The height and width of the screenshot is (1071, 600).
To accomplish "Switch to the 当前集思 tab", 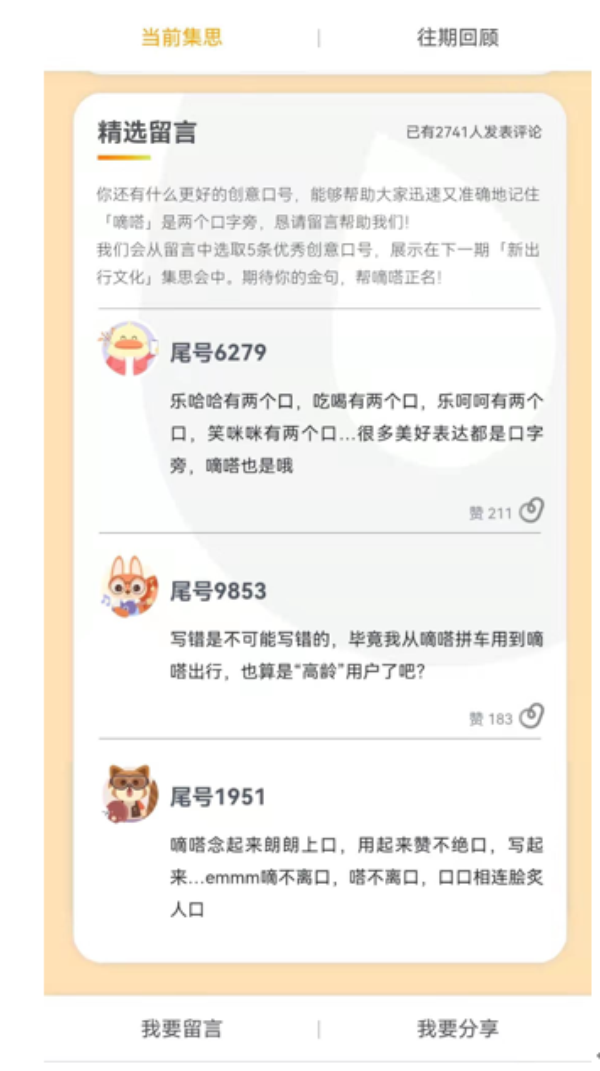I will pyautogui.click(x=181, y=38).
